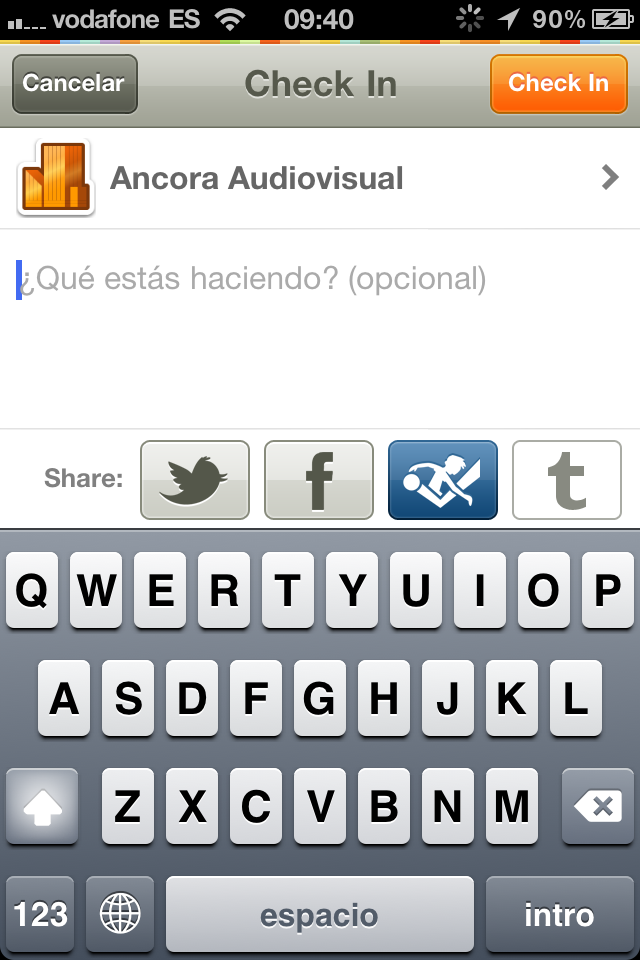This screenshot has height=960, width=640.
Task: Confirm with the orange Check In button
Action: click(558, 84)
